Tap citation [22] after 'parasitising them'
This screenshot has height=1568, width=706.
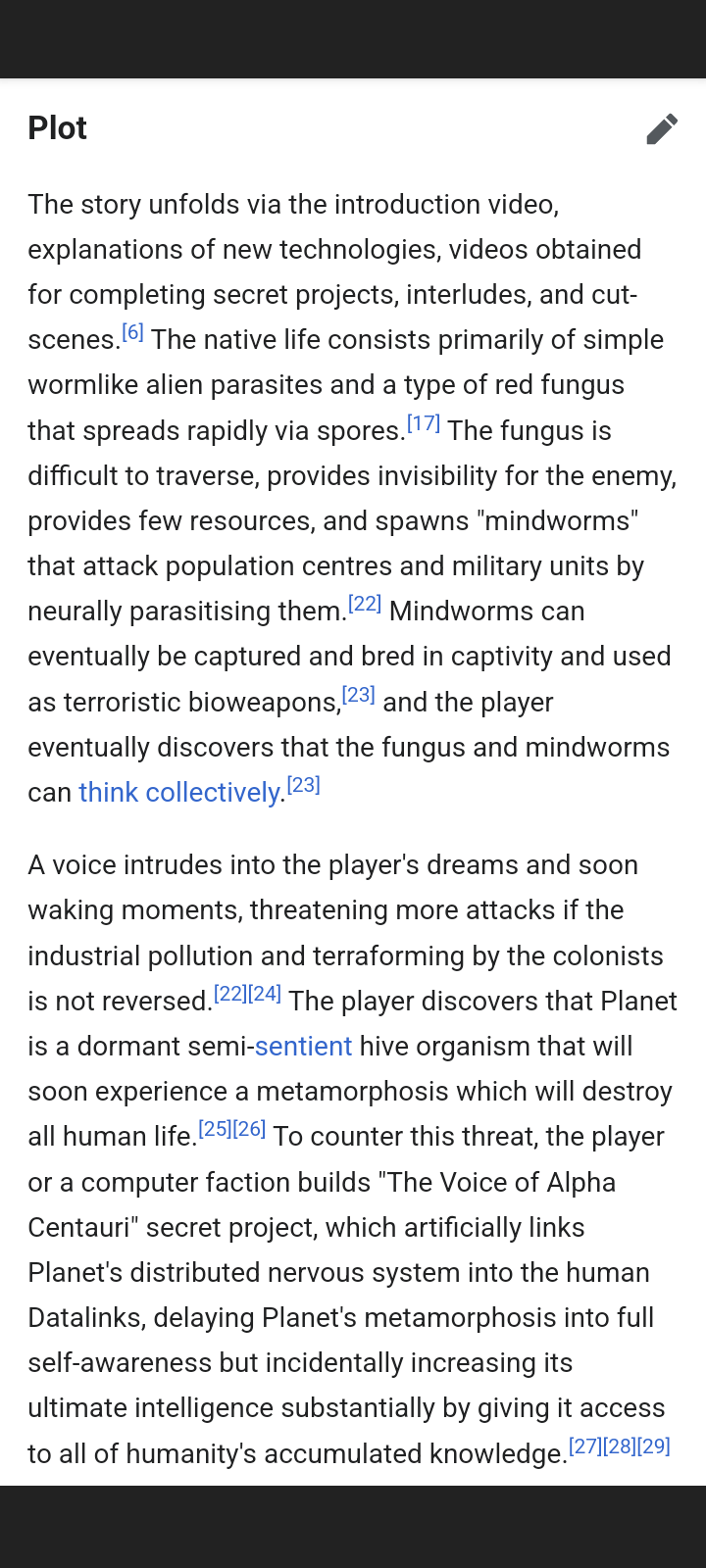click(365, 604)
